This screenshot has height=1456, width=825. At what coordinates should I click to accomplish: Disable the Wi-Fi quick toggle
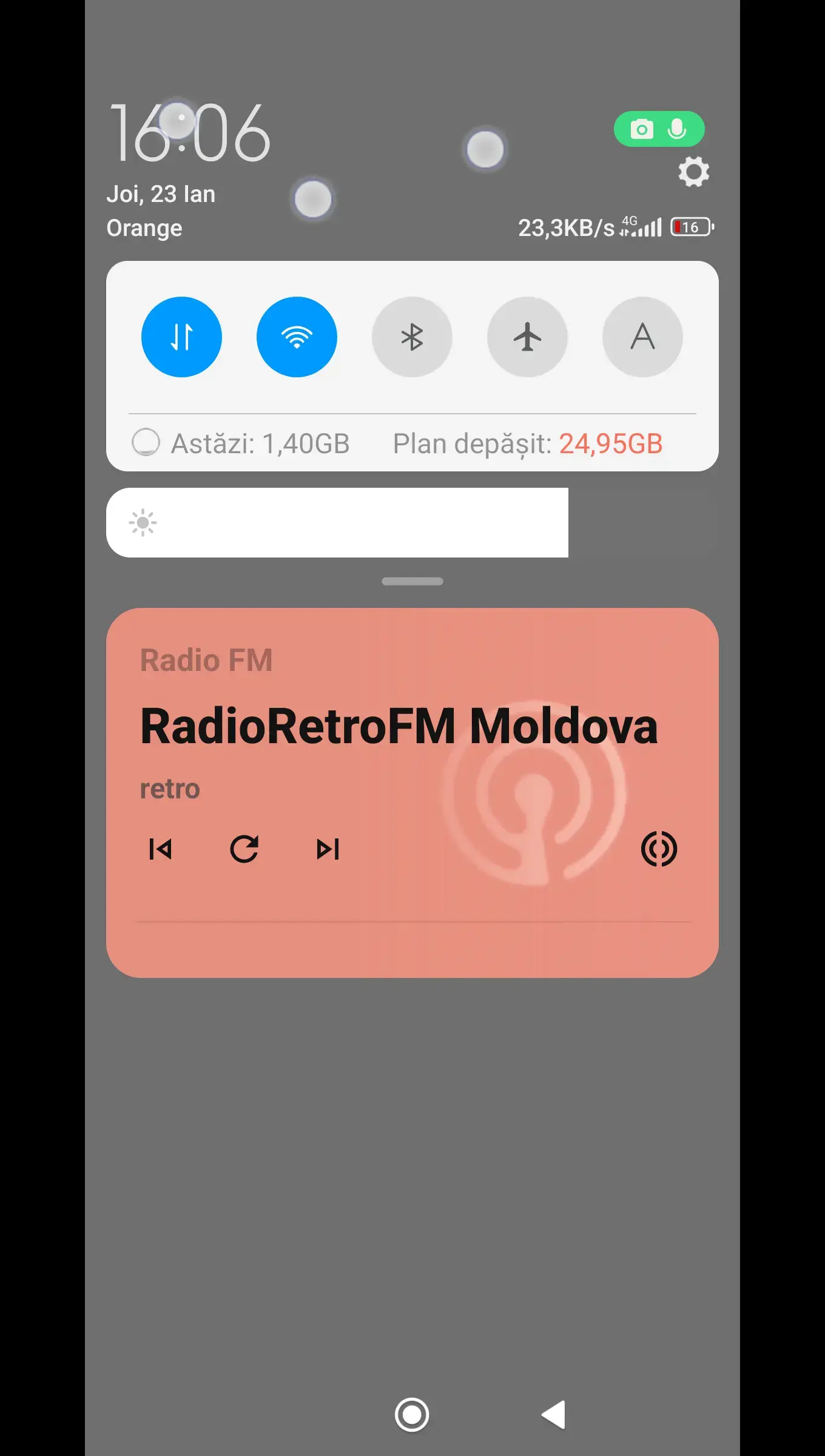click(297, 337)
